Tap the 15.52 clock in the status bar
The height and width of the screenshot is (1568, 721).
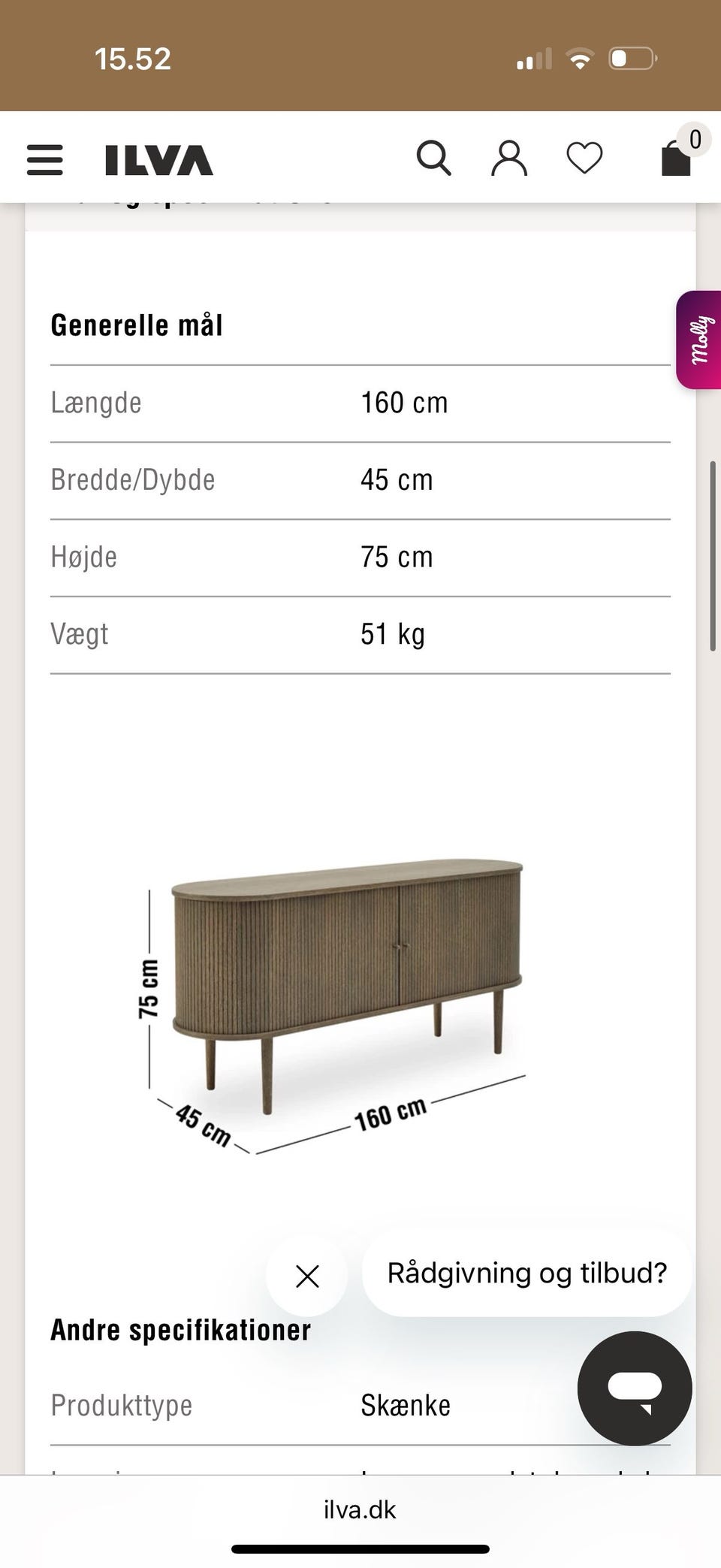point(134,59)
